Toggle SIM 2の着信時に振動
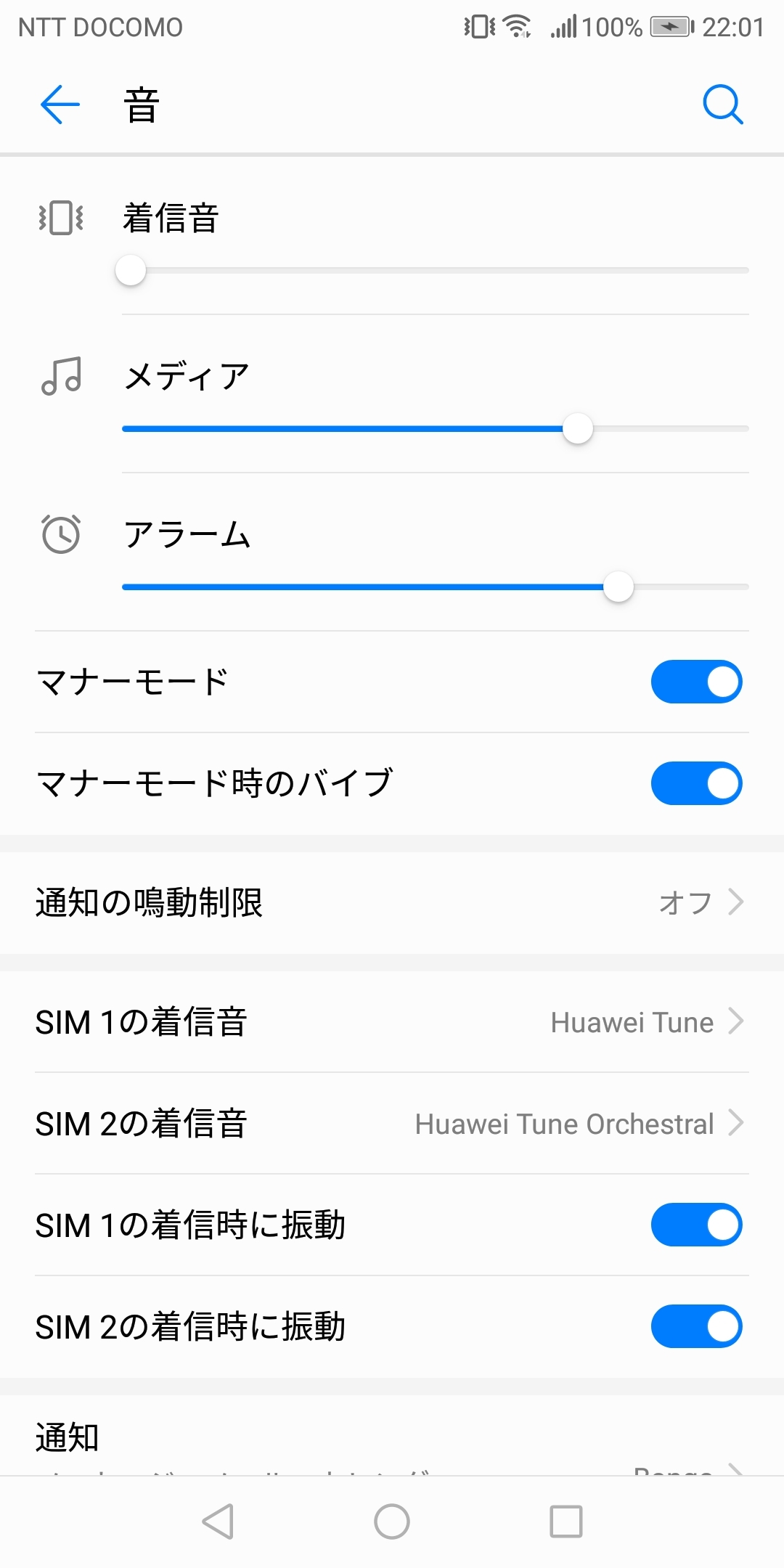784x1568 pixels. click(x=695, y=1327)
